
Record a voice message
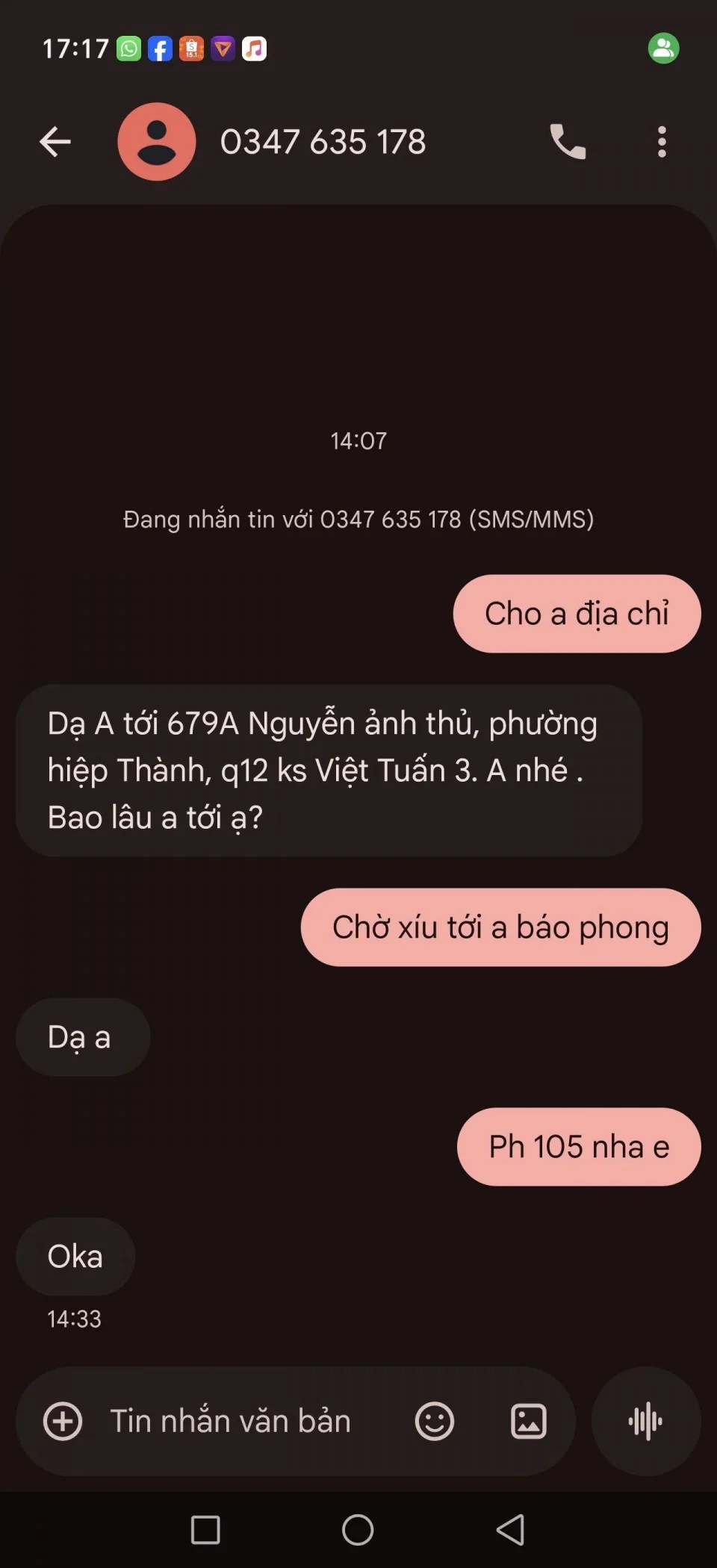tap(646, 1421)
